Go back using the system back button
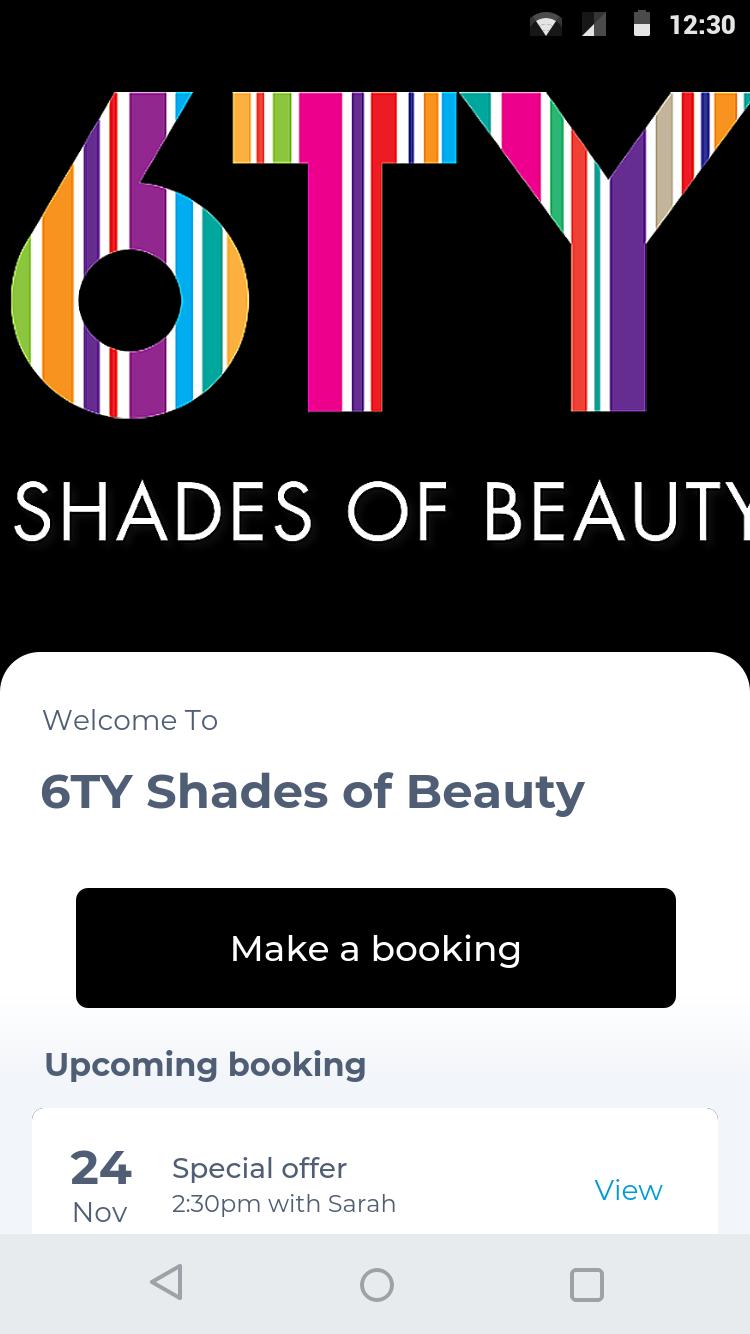The image size is (750, 1334). [x=166, y=1284]
